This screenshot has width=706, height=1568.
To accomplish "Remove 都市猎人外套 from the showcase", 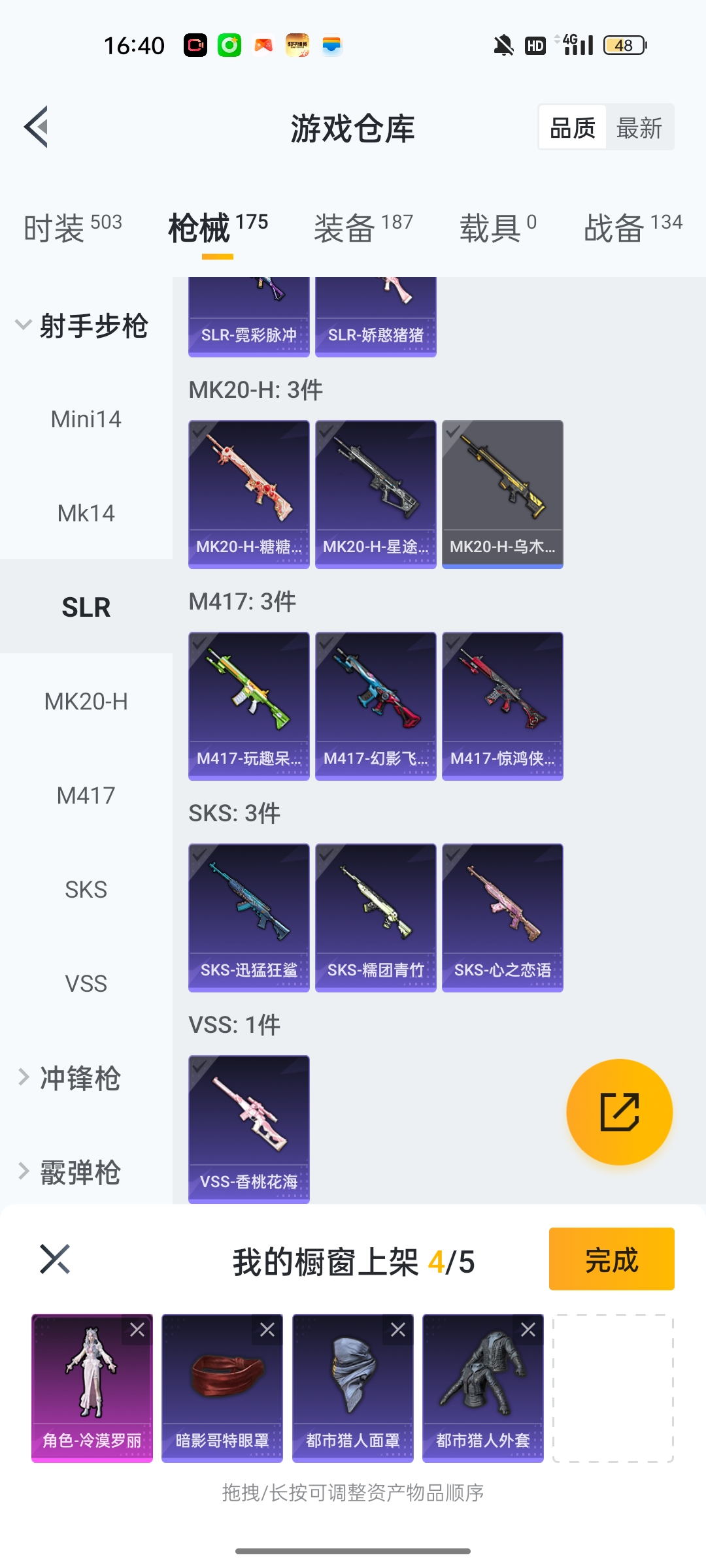I will 528,1330.
